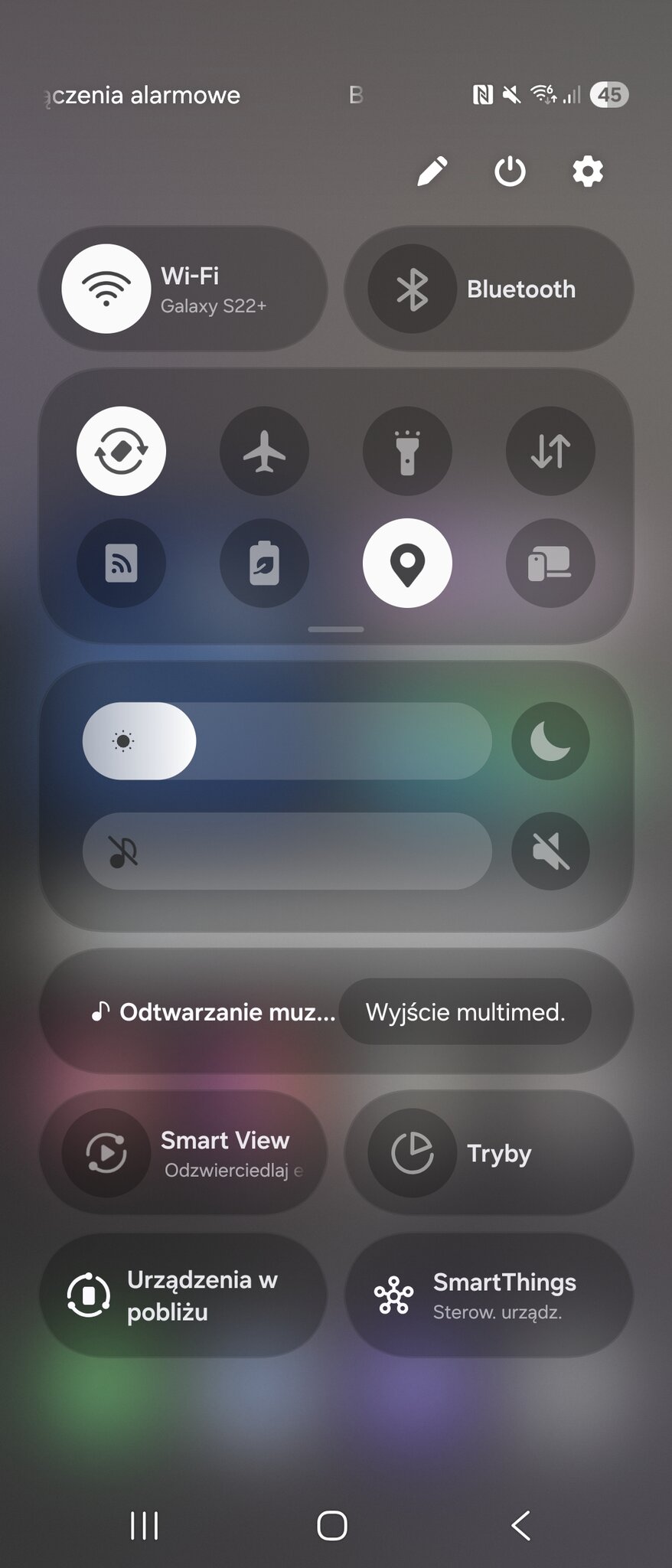Toggle the multi-device screen icon

tap(550, 563)
